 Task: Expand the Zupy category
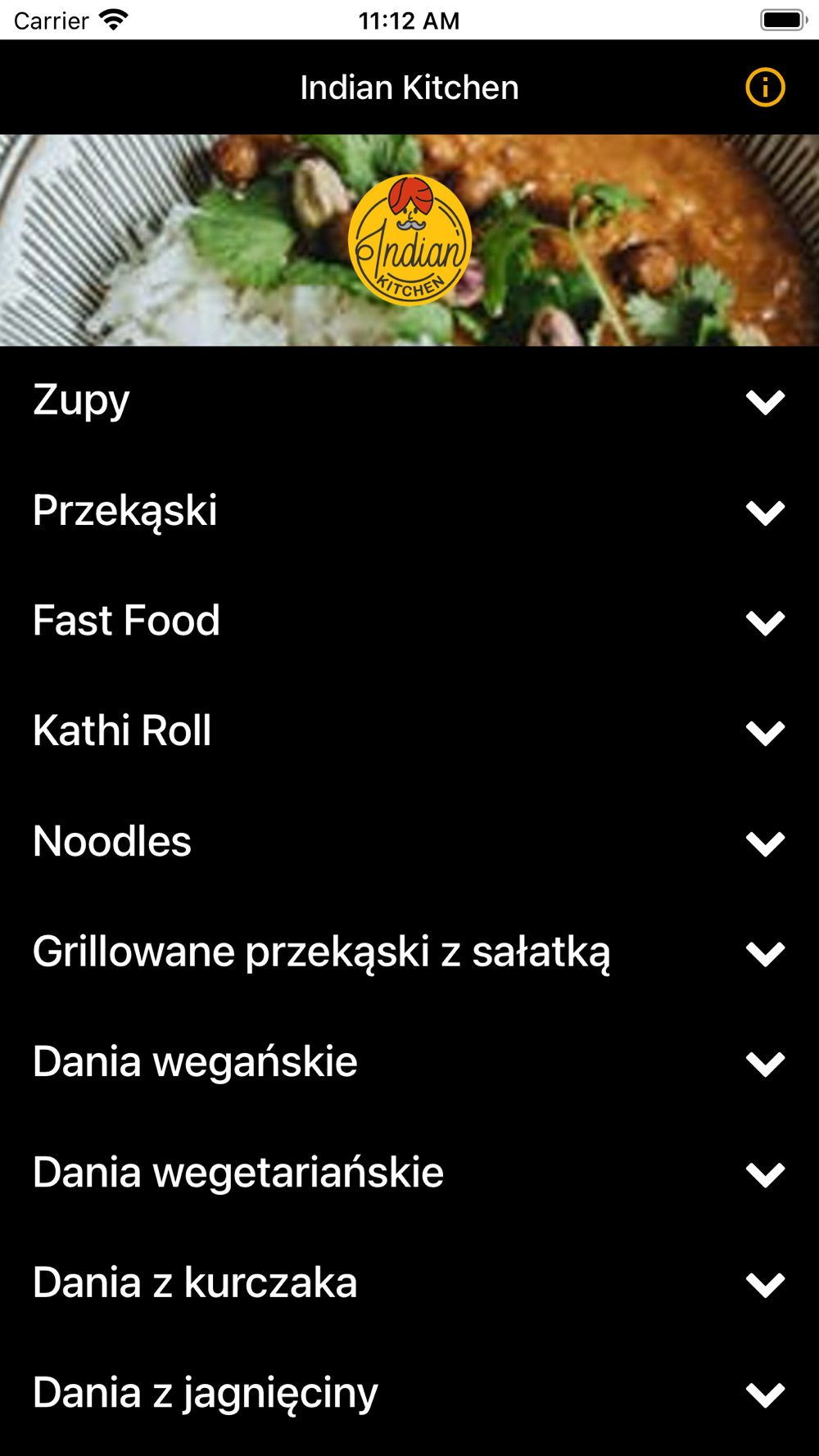coord(765,401)
